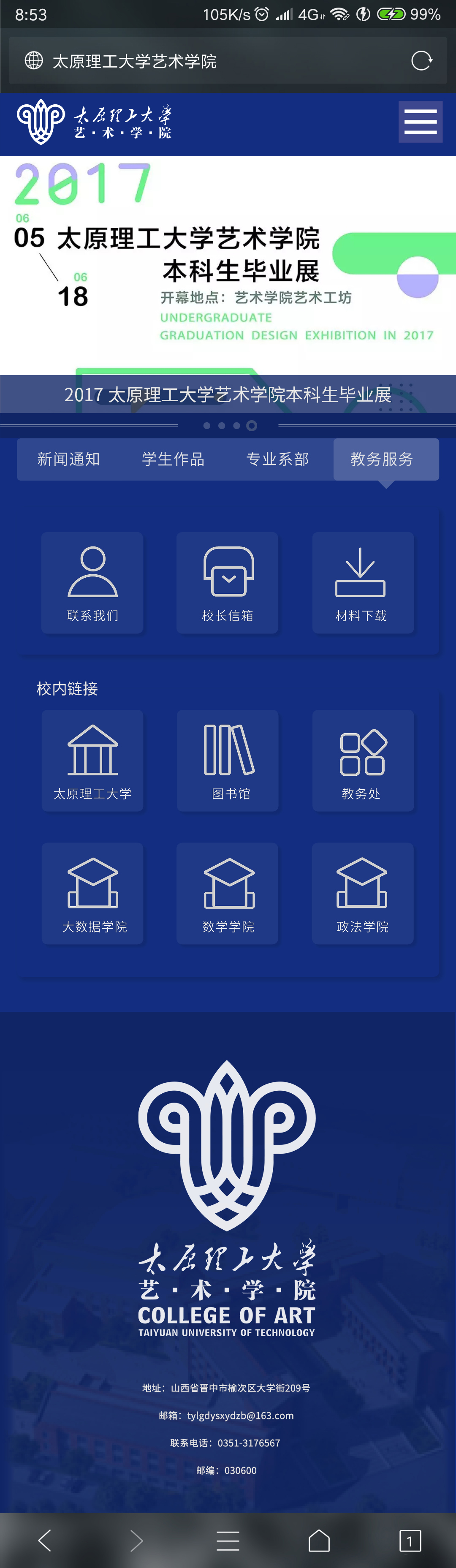Reload the page with the refresh icon
This screenshot has width=456, height=1568.
tap(421, 61)
